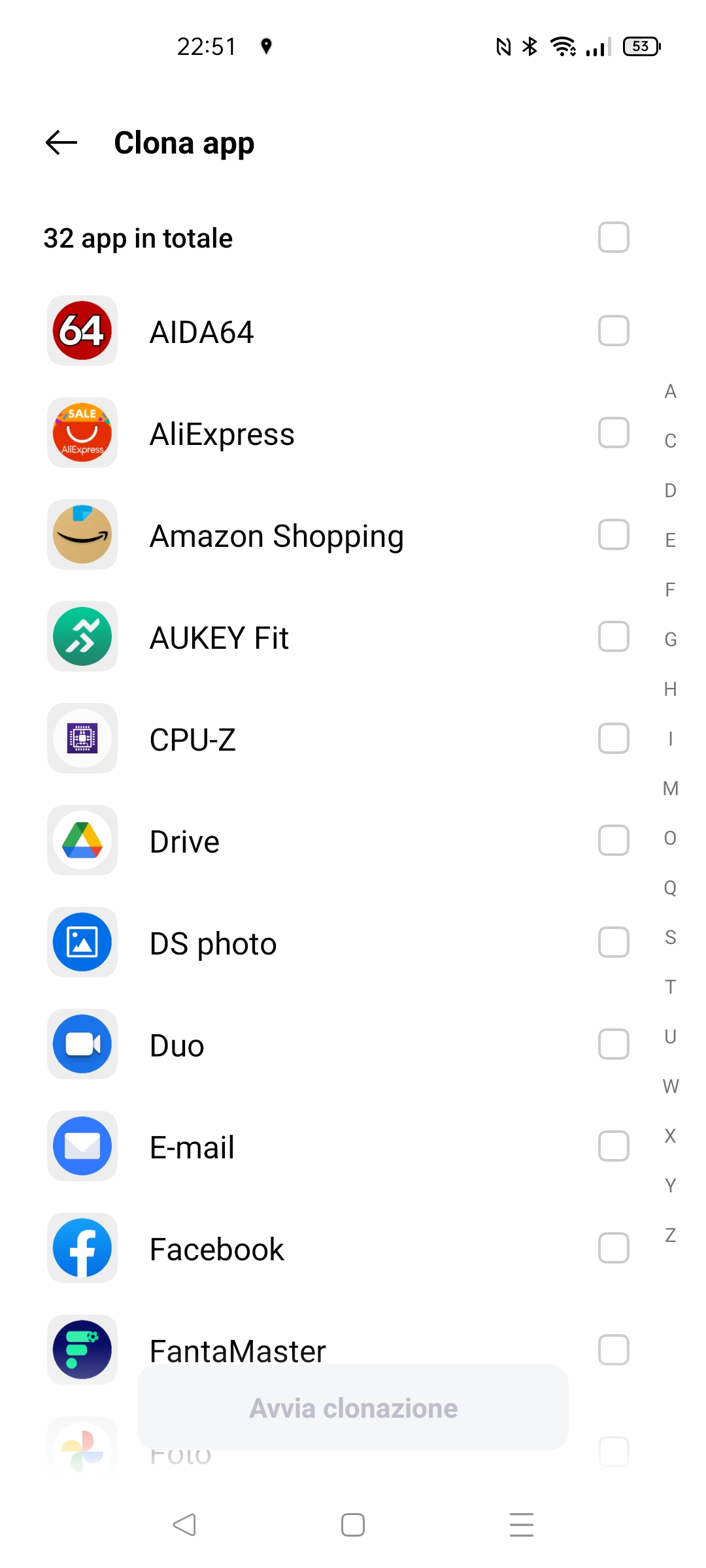Jump to letter M in index
The image size is (706, 1568).
[x=670, y=789]
